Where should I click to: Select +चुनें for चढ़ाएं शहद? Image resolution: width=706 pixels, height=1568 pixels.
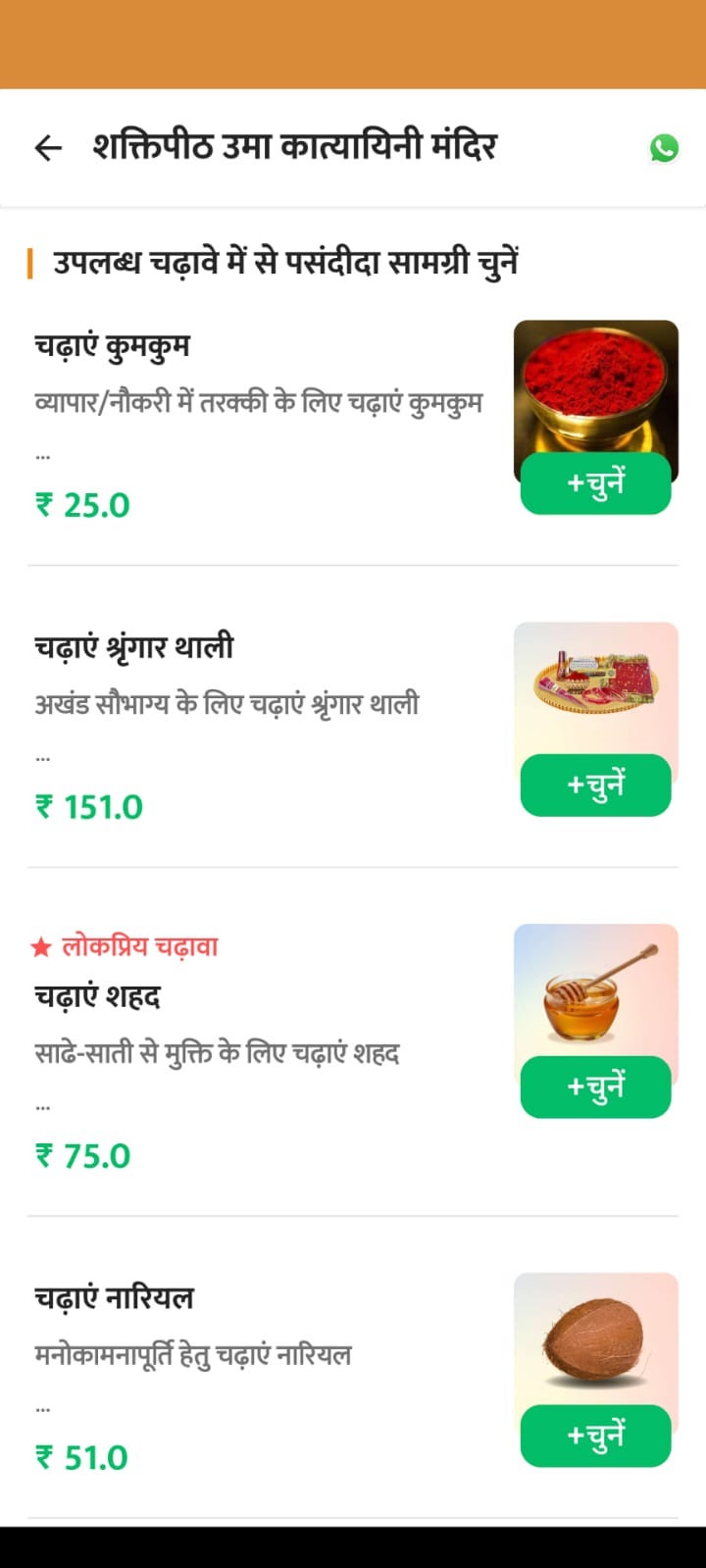595,1087
